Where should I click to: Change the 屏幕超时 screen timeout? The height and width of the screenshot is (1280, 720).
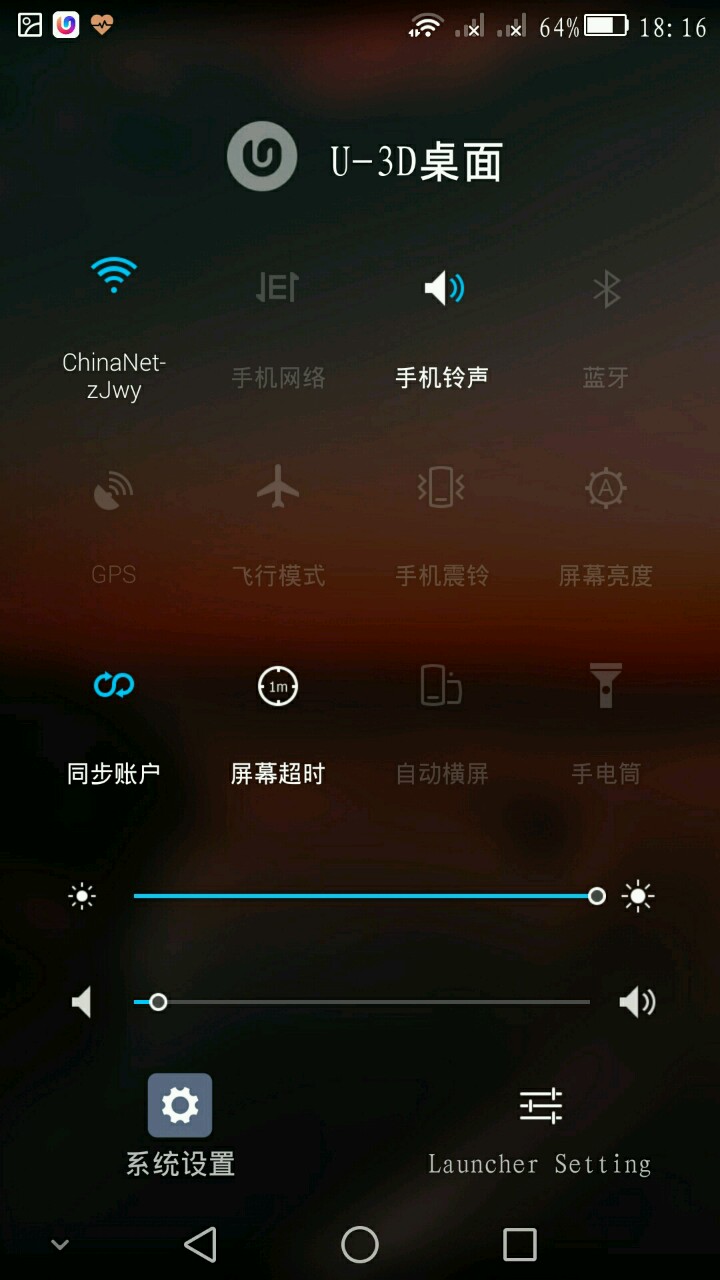(278, 686)
